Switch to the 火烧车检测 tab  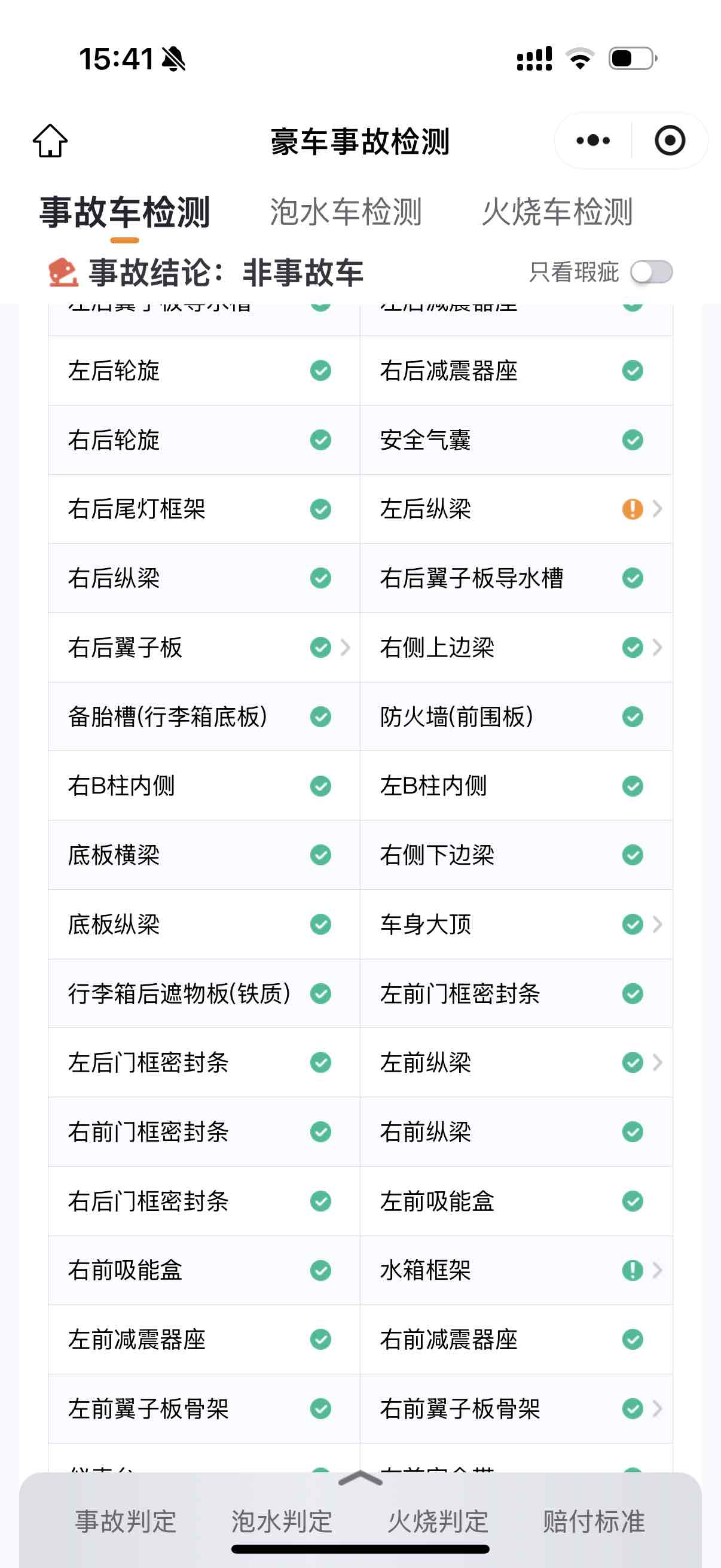tap(557, 212)
